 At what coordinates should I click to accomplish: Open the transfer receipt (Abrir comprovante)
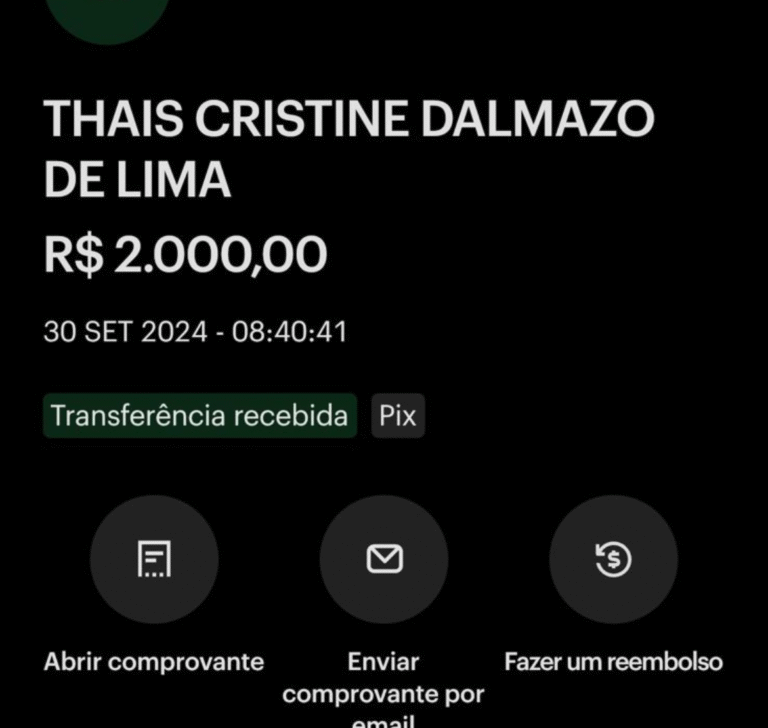154,560
